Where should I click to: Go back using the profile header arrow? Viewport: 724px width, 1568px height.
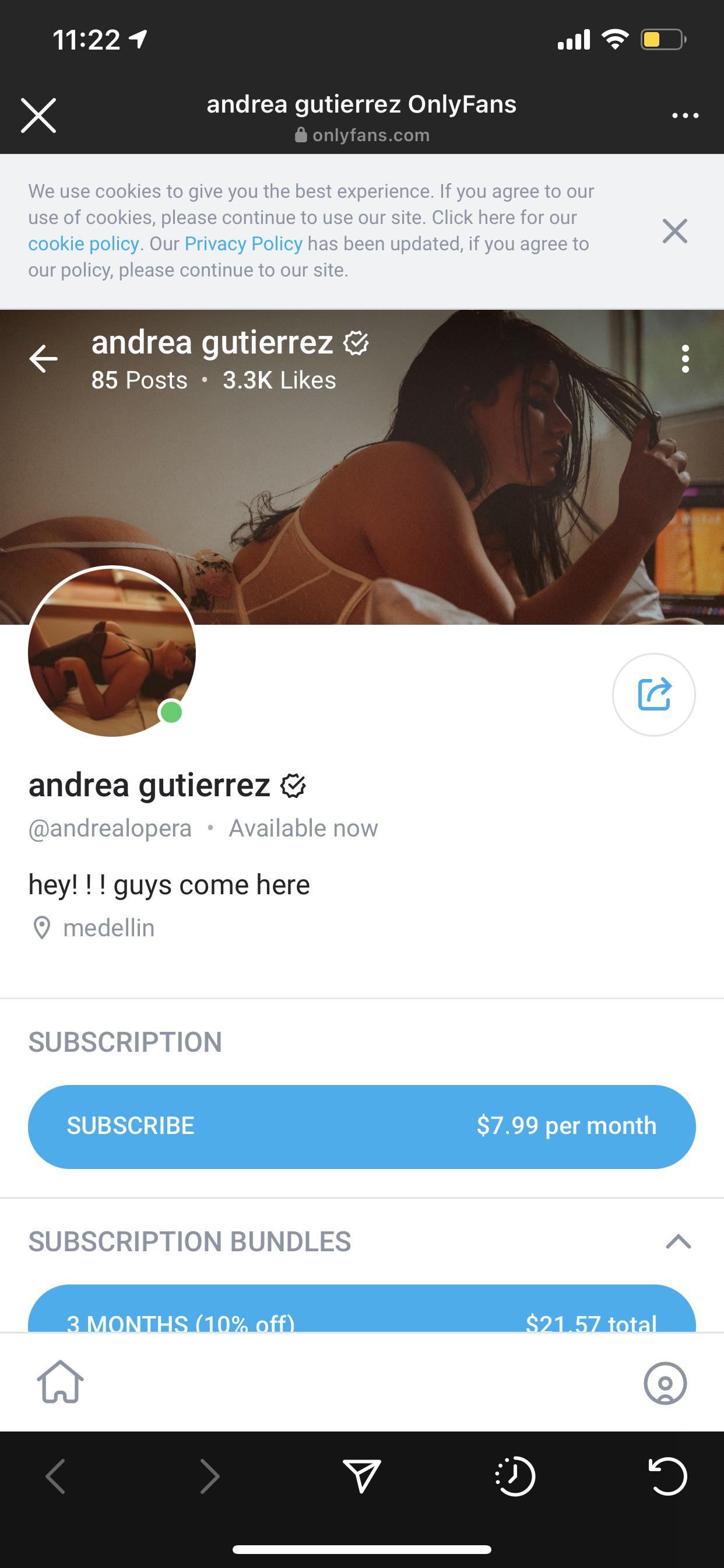[x=43, y=359]
